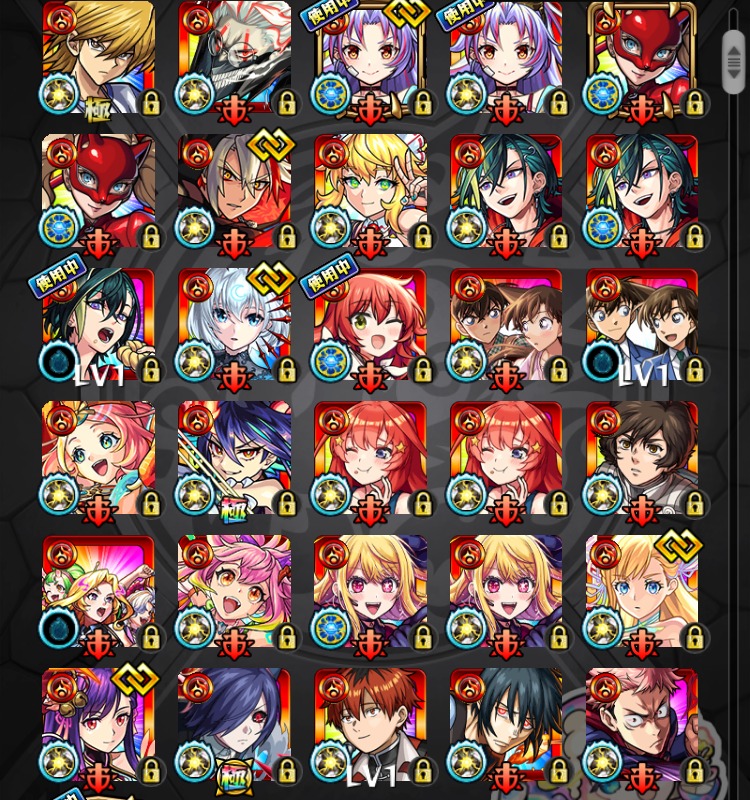Select the blond man tile with 極 badge
750x800 pixels.
(98, 58)
